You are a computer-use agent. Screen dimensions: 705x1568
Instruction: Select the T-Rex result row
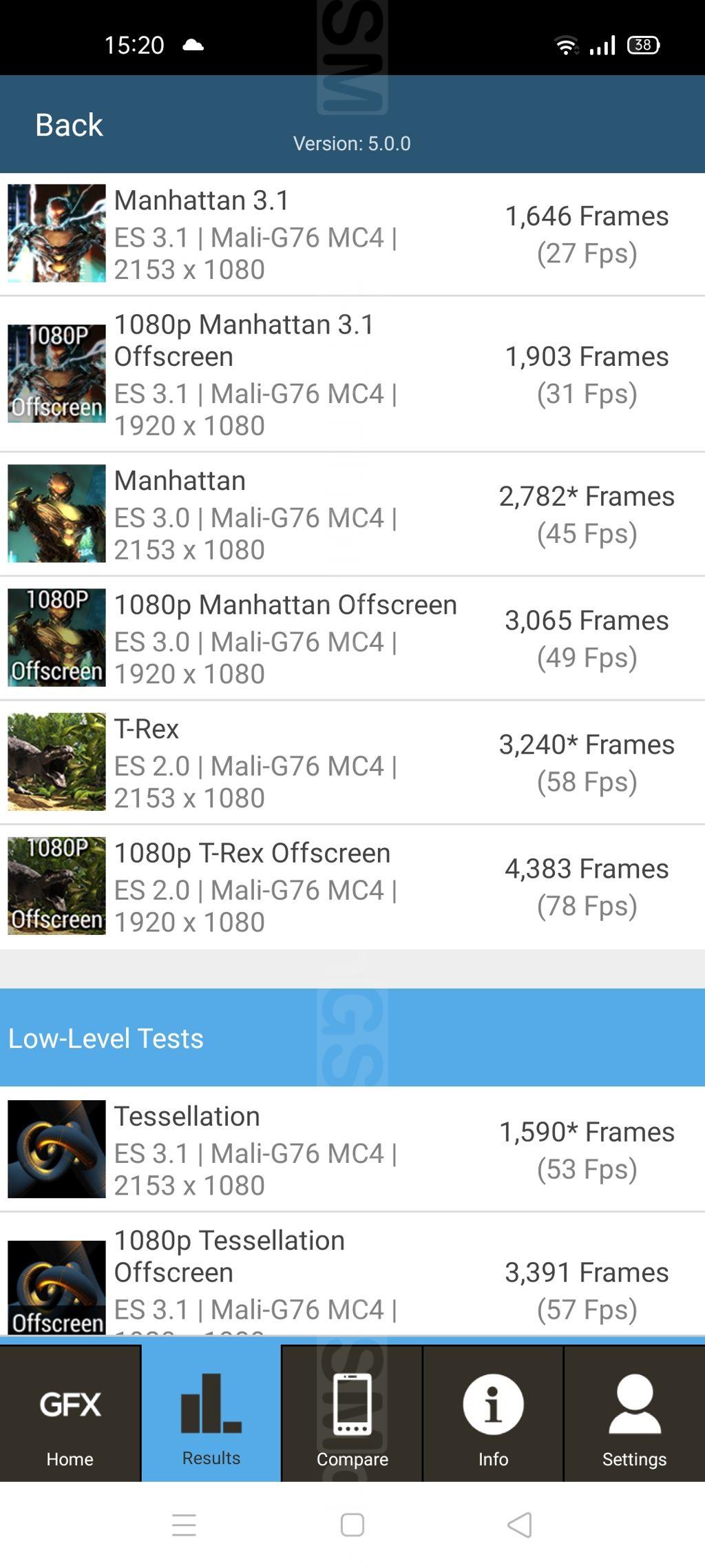[352, 762]
